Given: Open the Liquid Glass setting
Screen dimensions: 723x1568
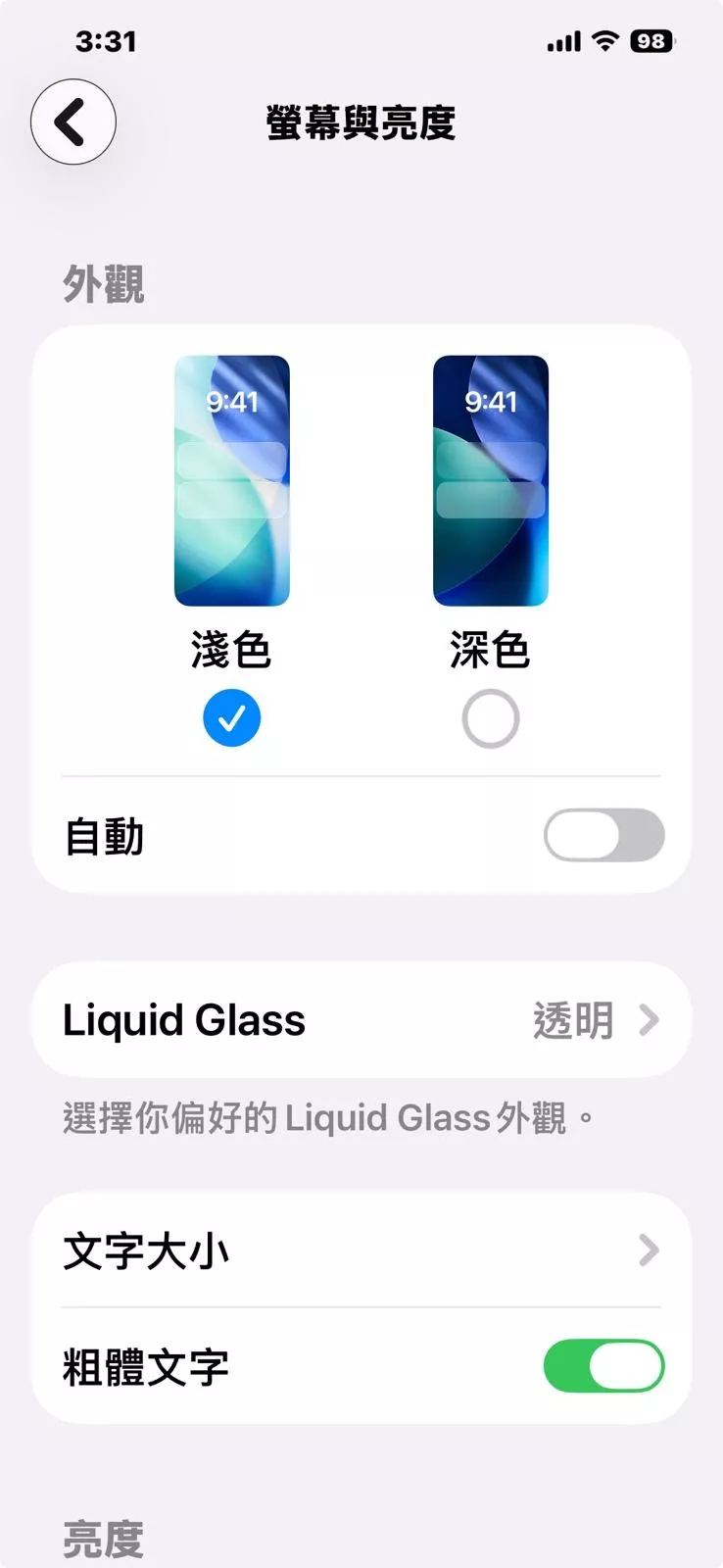Looking at the screenshot, I should pyautogui.click(x=361, y=1020).
